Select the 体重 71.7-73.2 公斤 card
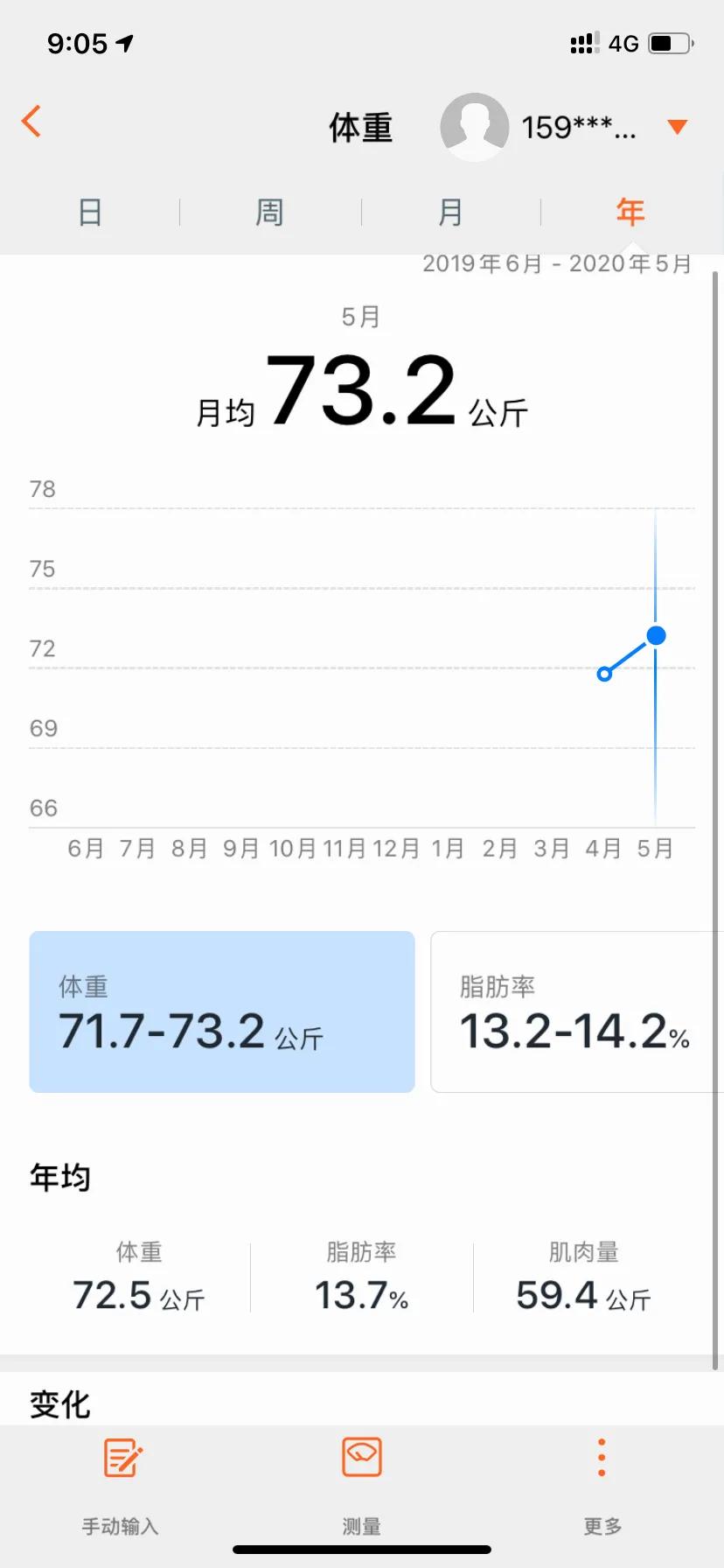Viewport: 724px width, 1568px height. [x=222, y=1011]
